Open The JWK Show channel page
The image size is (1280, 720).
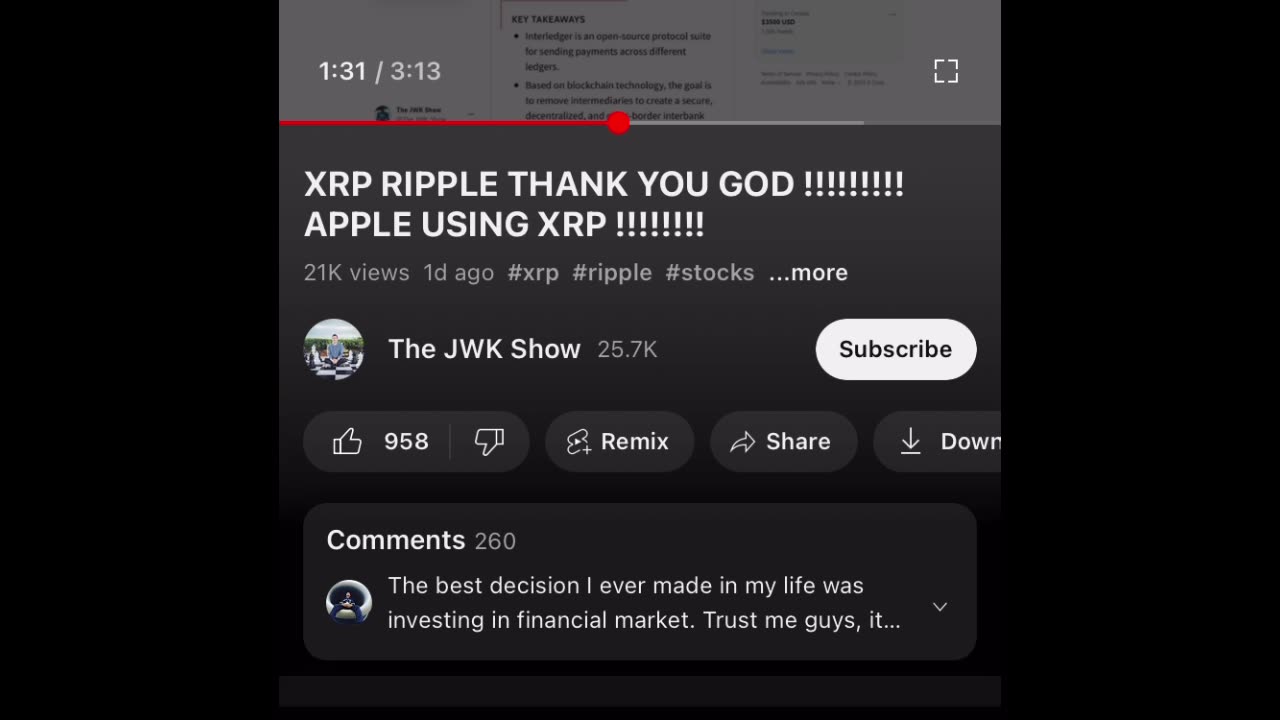[x=483, y=349]
